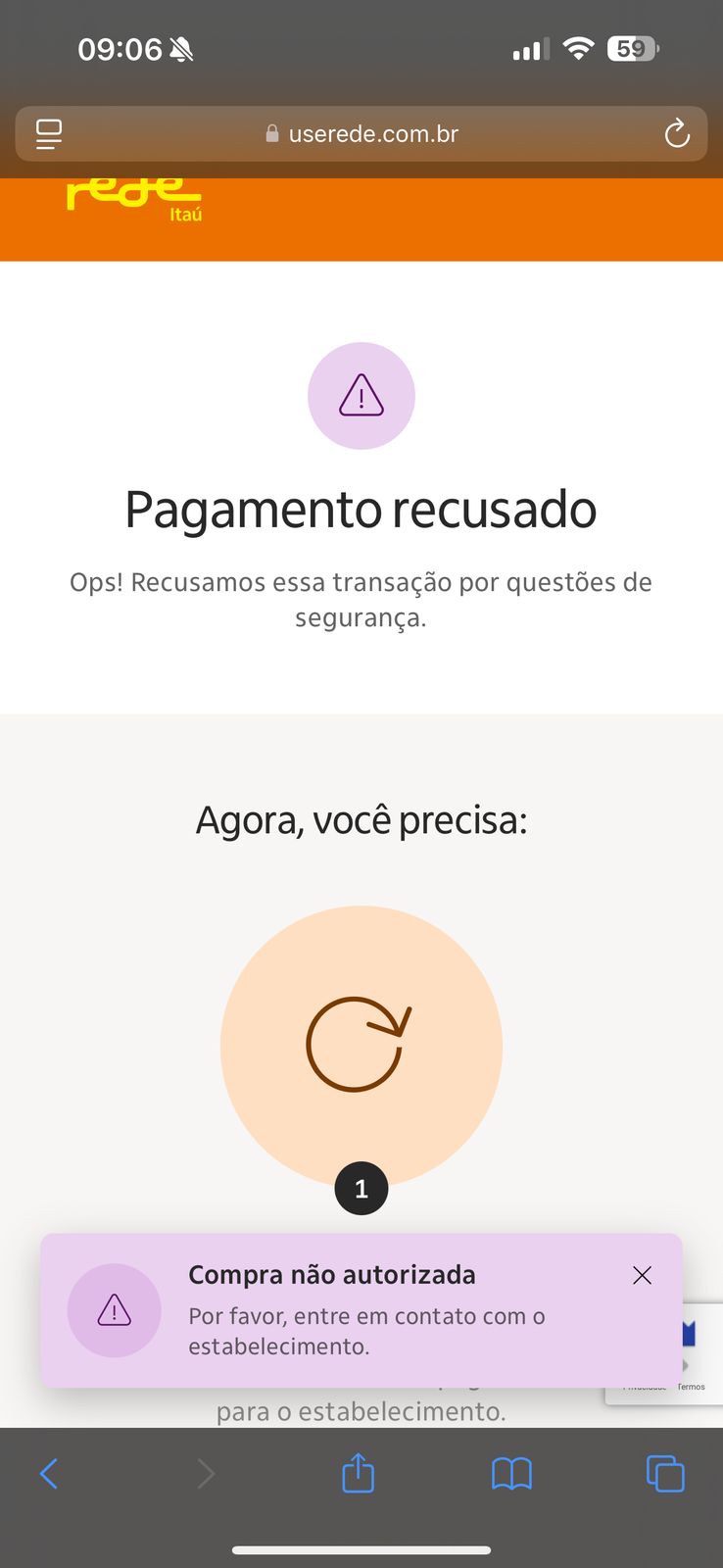Tap the purple warning triangle icon
723x1568 pixels.
[x=361, y=396]
